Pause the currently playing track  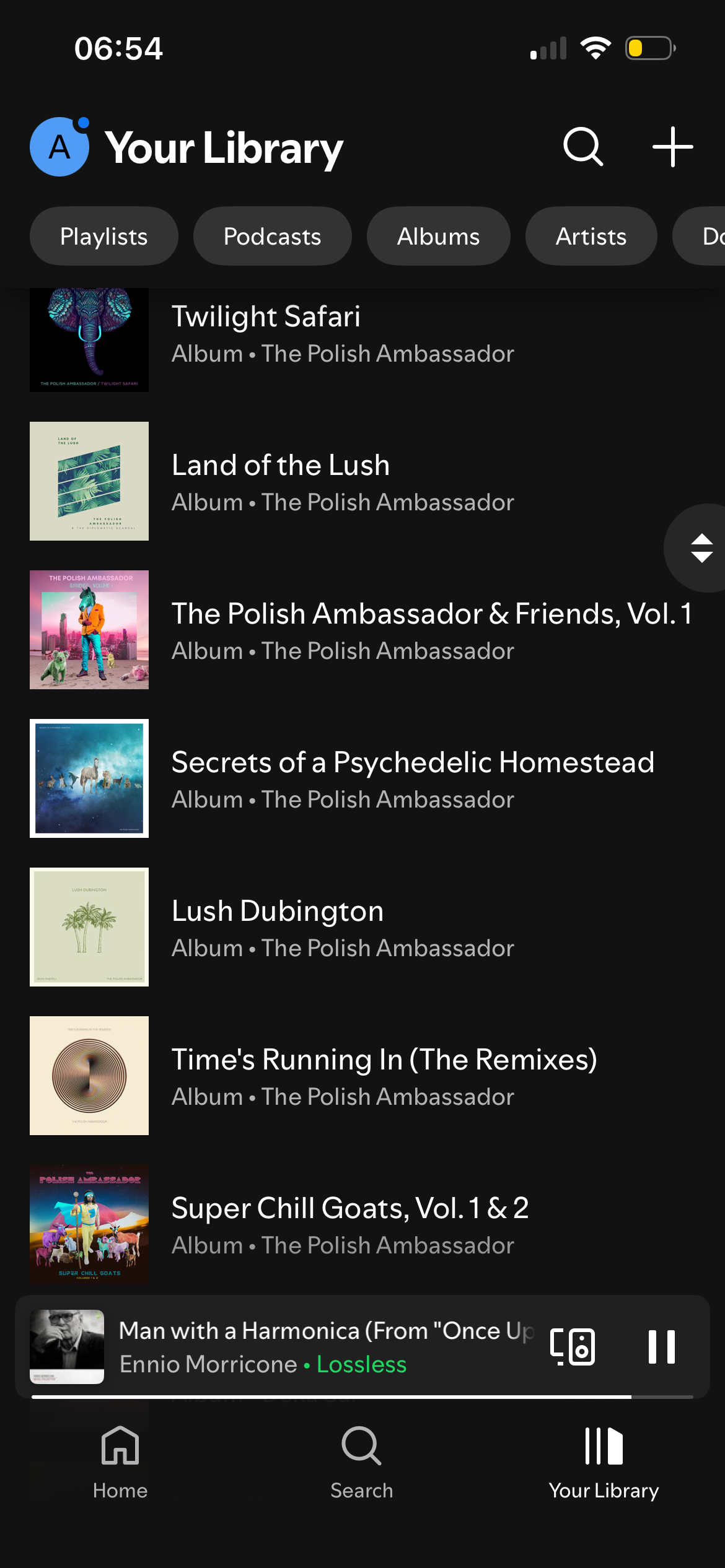661,1347
